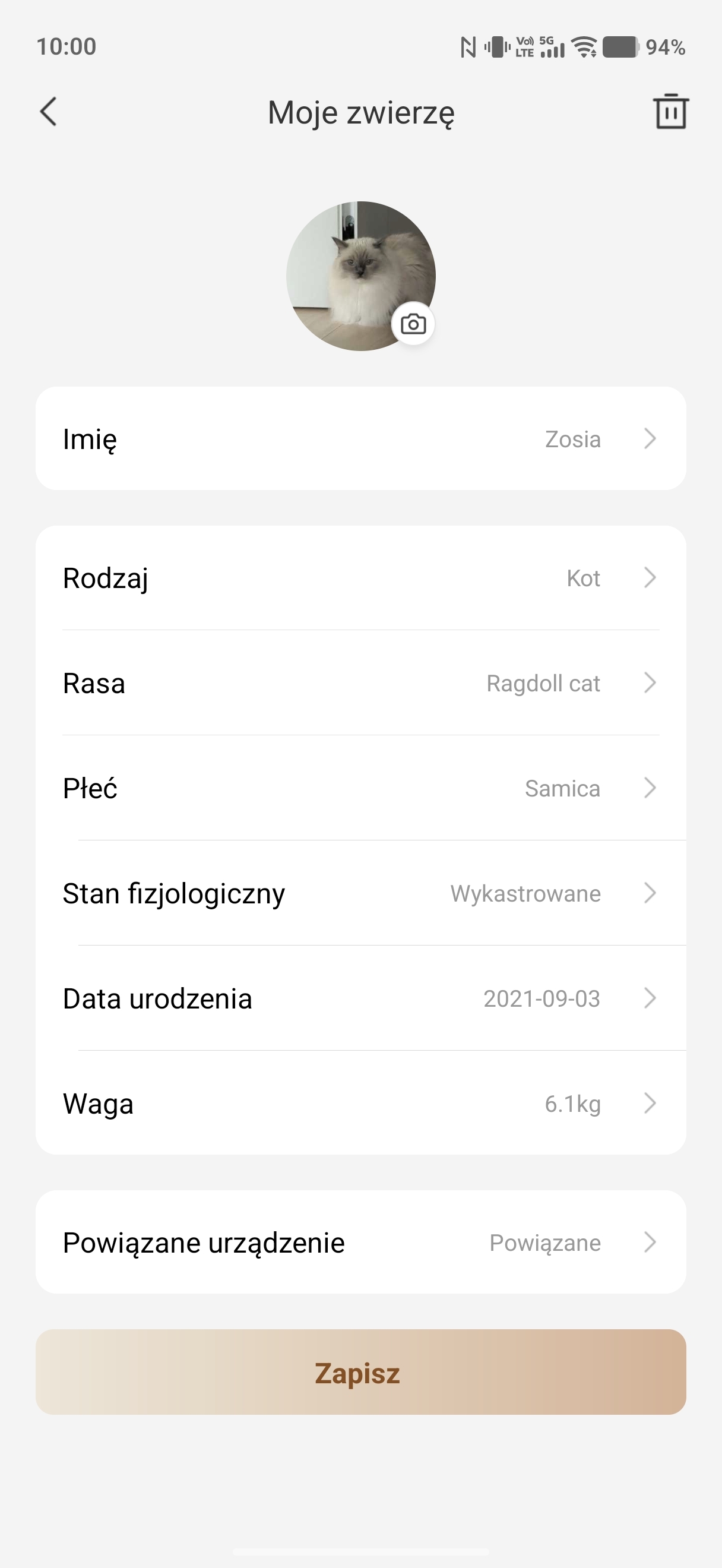
Task: Open the Rodzaj row set to Kot
Action: click(x=360, y=578)
